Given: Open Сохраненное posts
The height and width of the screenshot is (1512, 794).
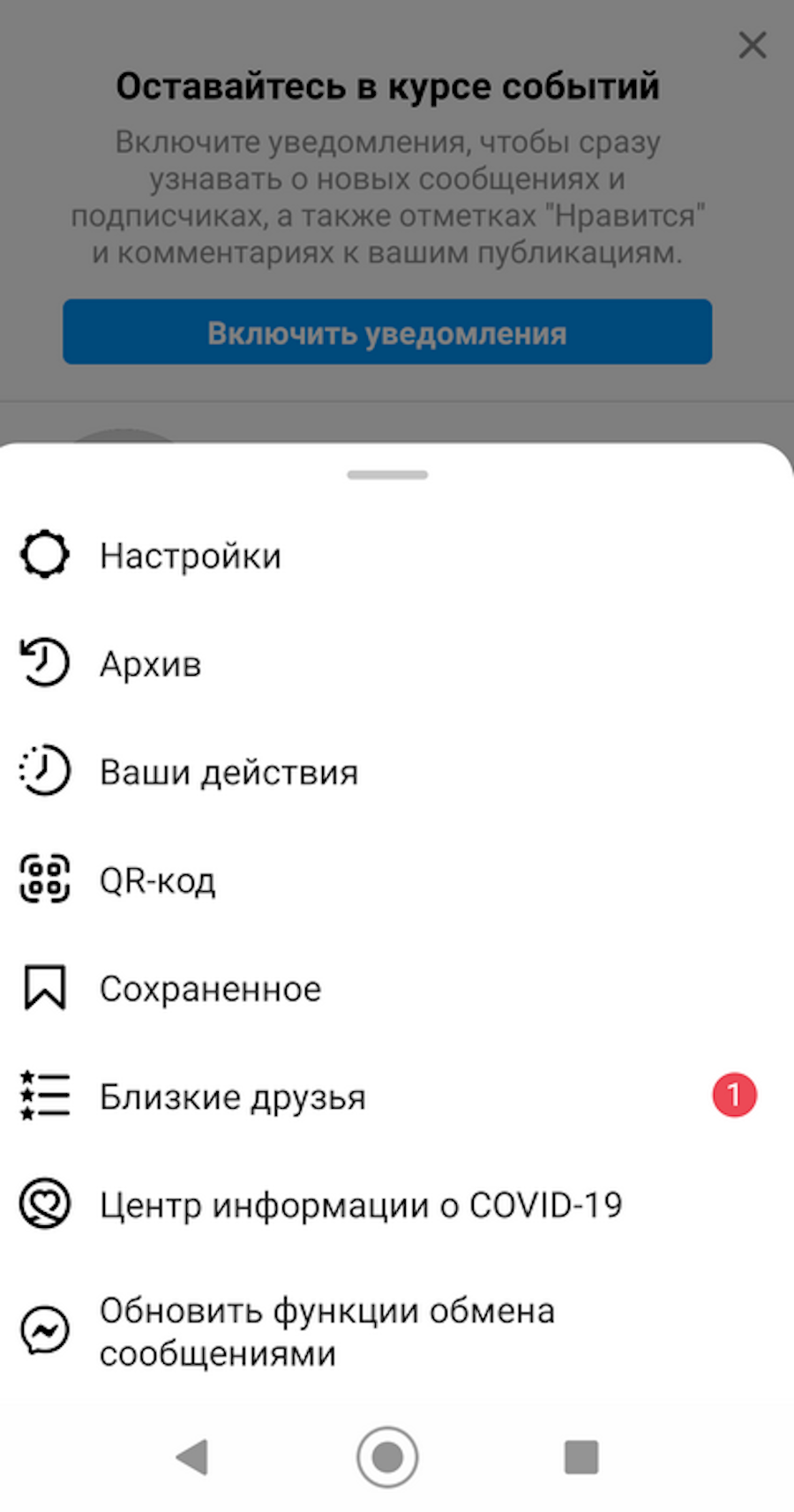Looking at the screenshot, I should [x=210, y=989].
